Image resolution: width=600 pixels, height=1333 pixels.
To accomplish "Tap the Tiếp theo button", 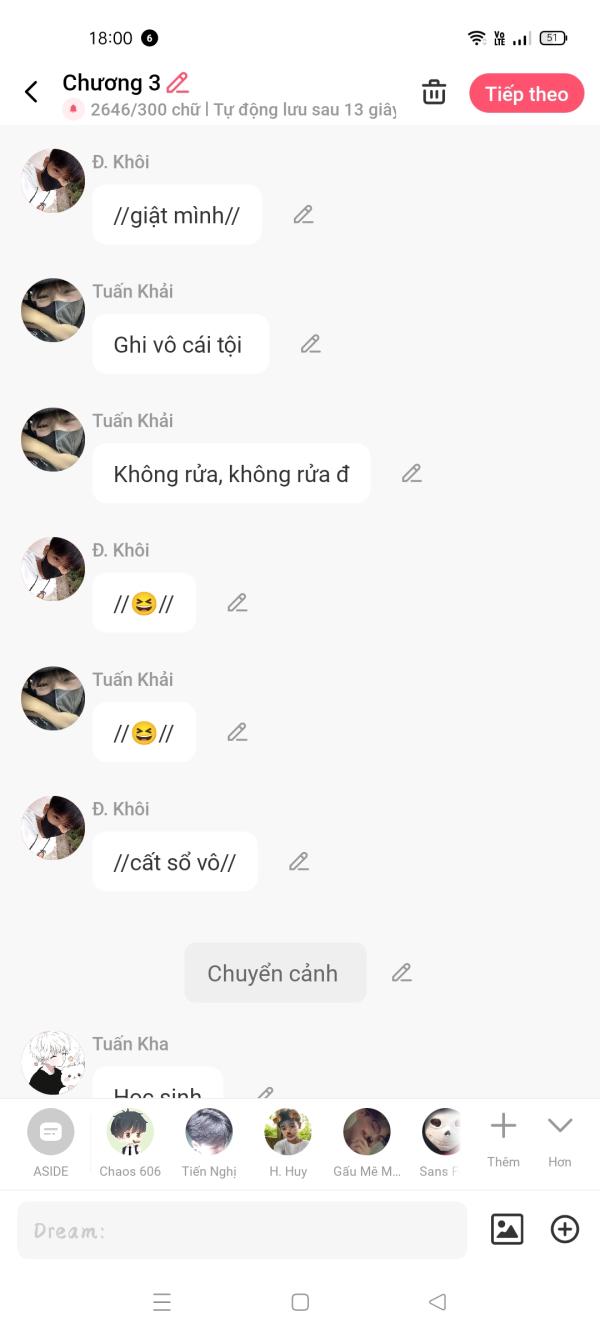I will (527, 94).
